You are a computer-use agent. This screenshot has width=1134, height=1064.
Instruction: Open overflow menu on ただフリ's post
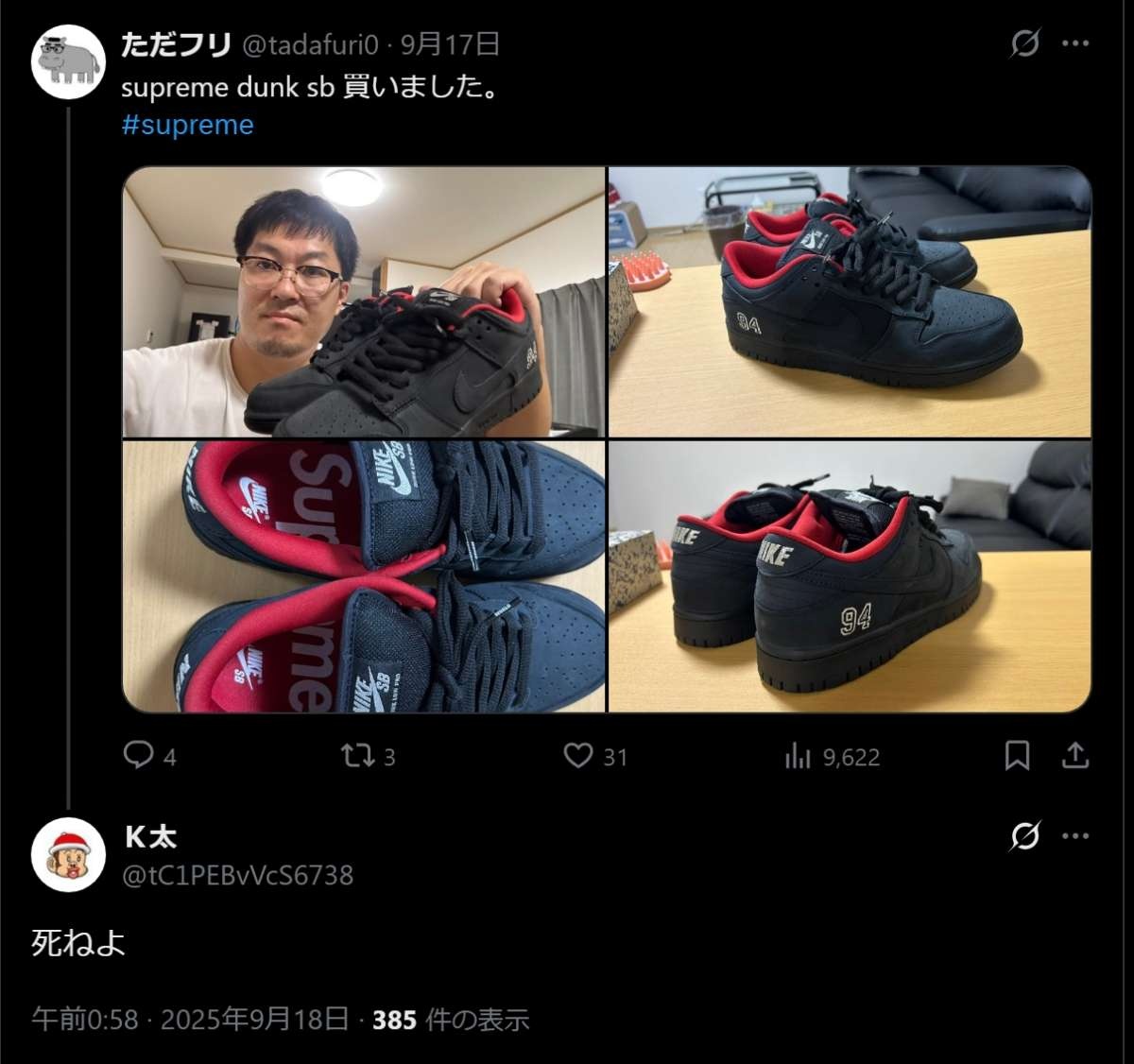pos(1075,43)
